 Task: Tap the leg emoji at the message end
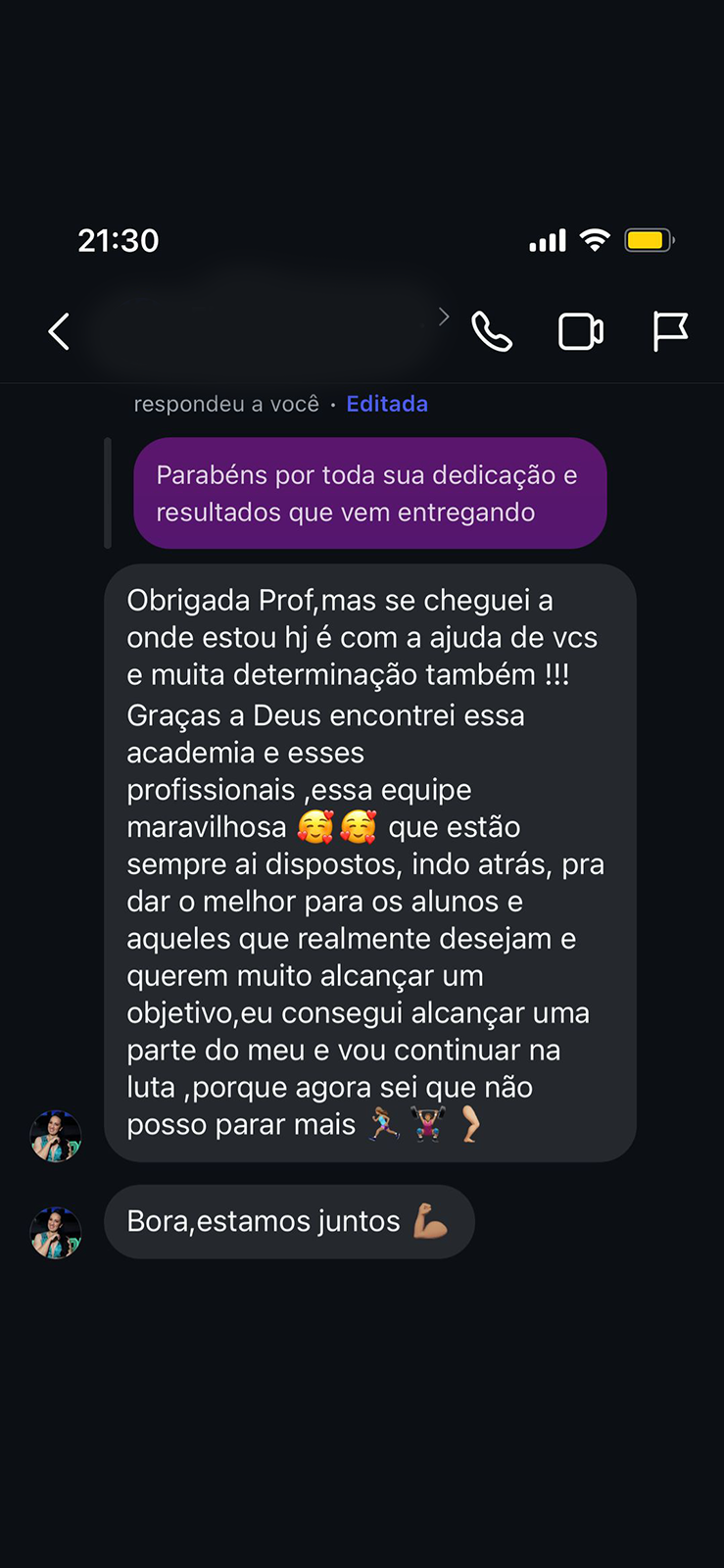(471, 1125)
